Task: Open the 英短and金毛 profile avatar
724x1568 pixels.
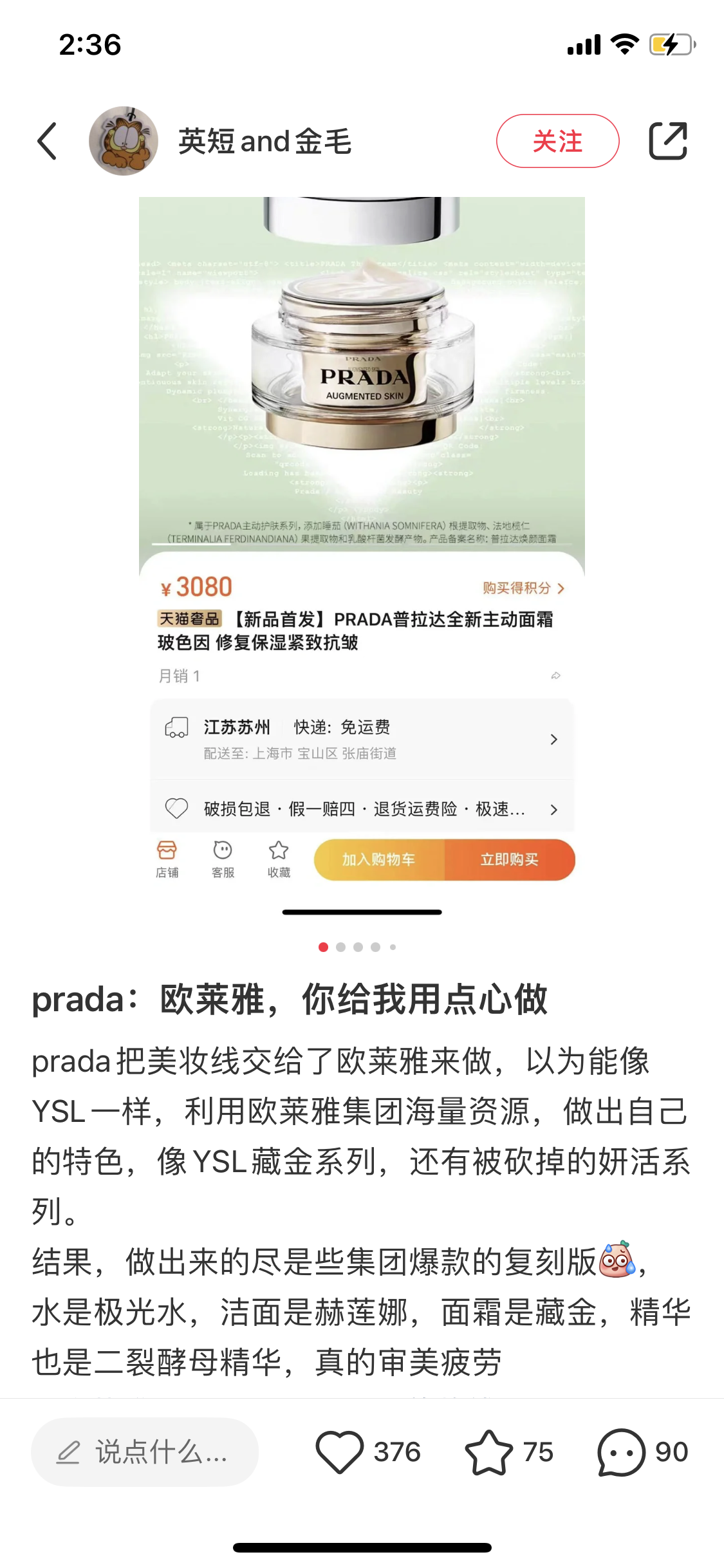Action: point(124,141)
